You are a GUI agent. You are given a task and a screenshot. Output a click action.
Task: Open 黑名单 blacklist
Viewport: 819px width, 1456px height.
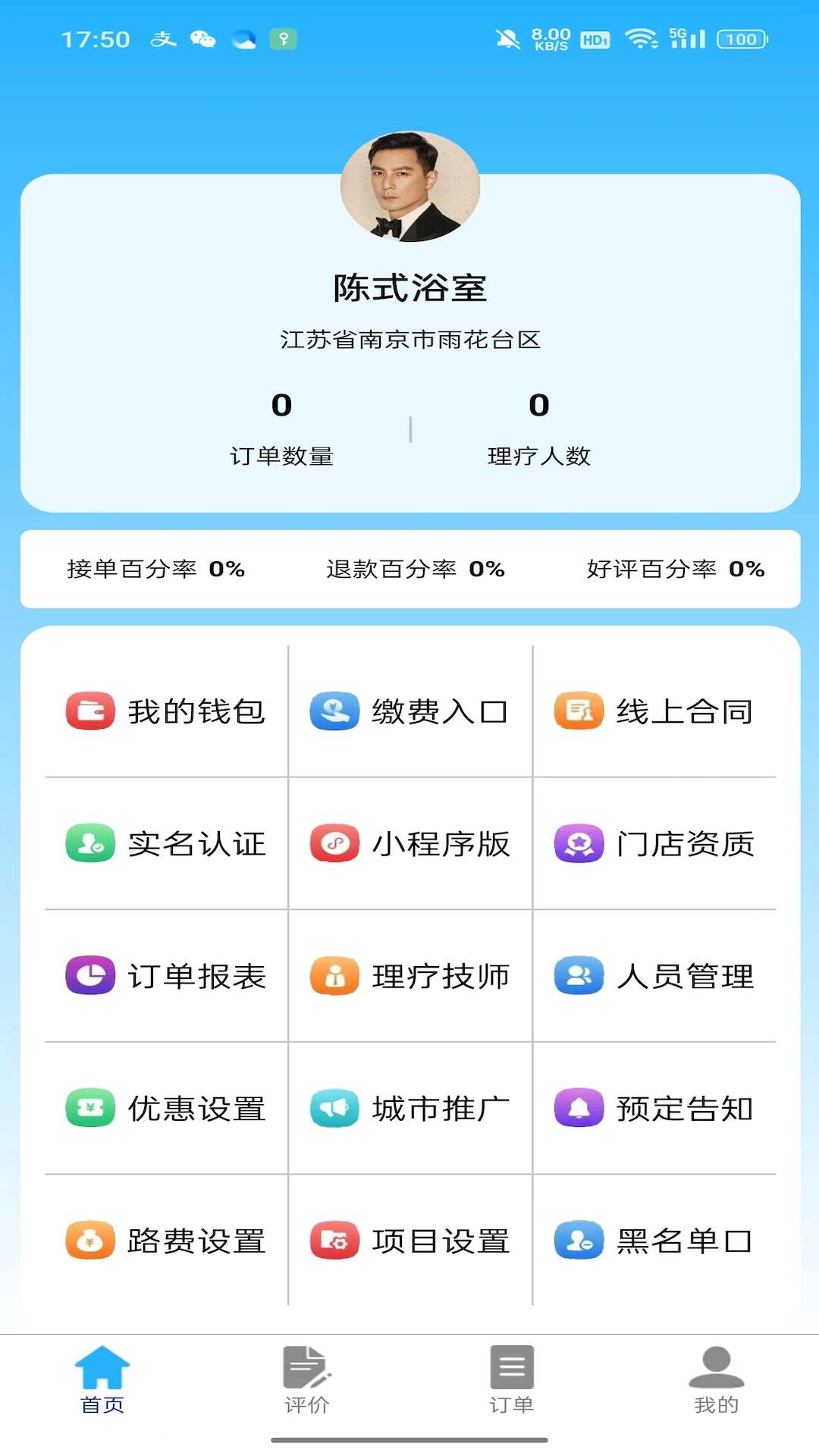[654, 1241]
